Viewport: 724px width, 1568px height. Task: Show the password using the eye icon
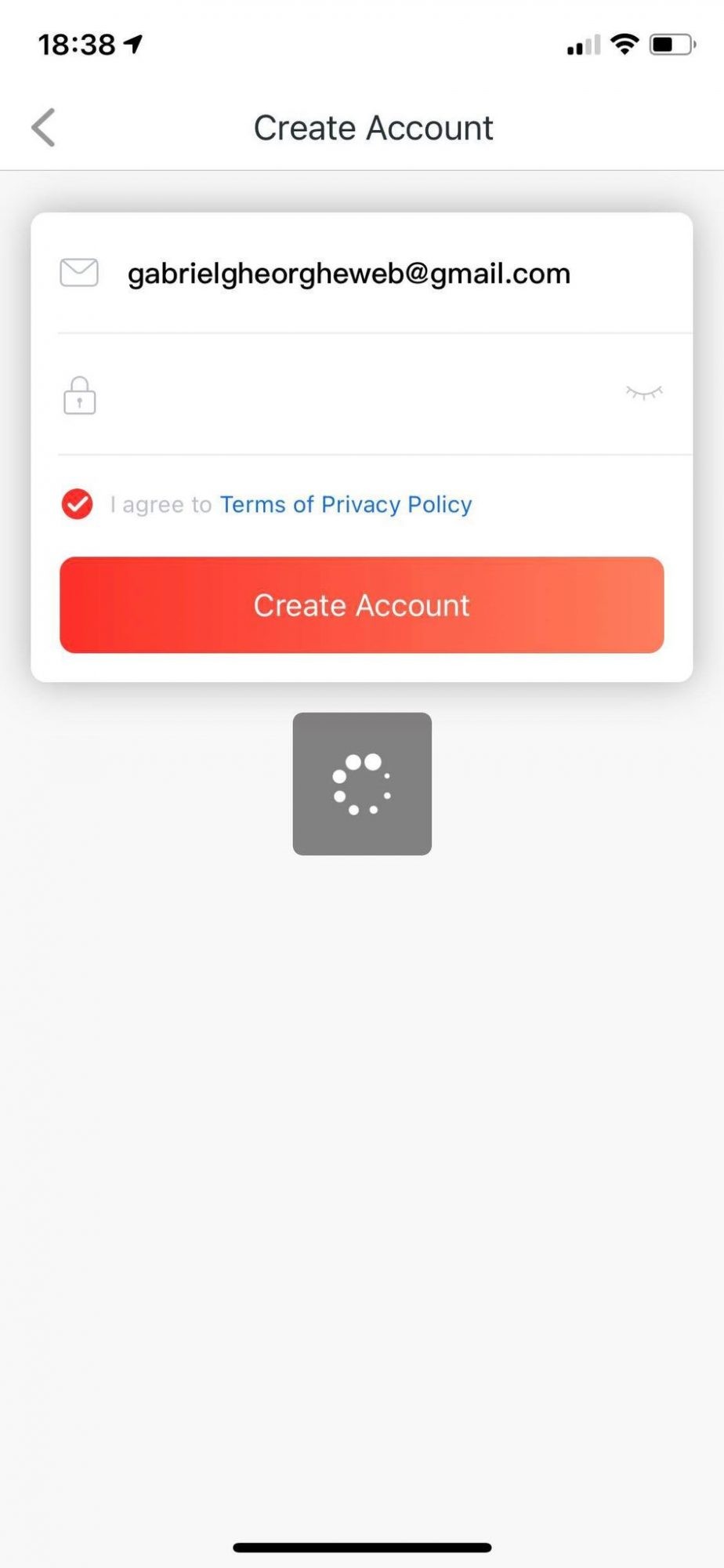click(644, 392)
